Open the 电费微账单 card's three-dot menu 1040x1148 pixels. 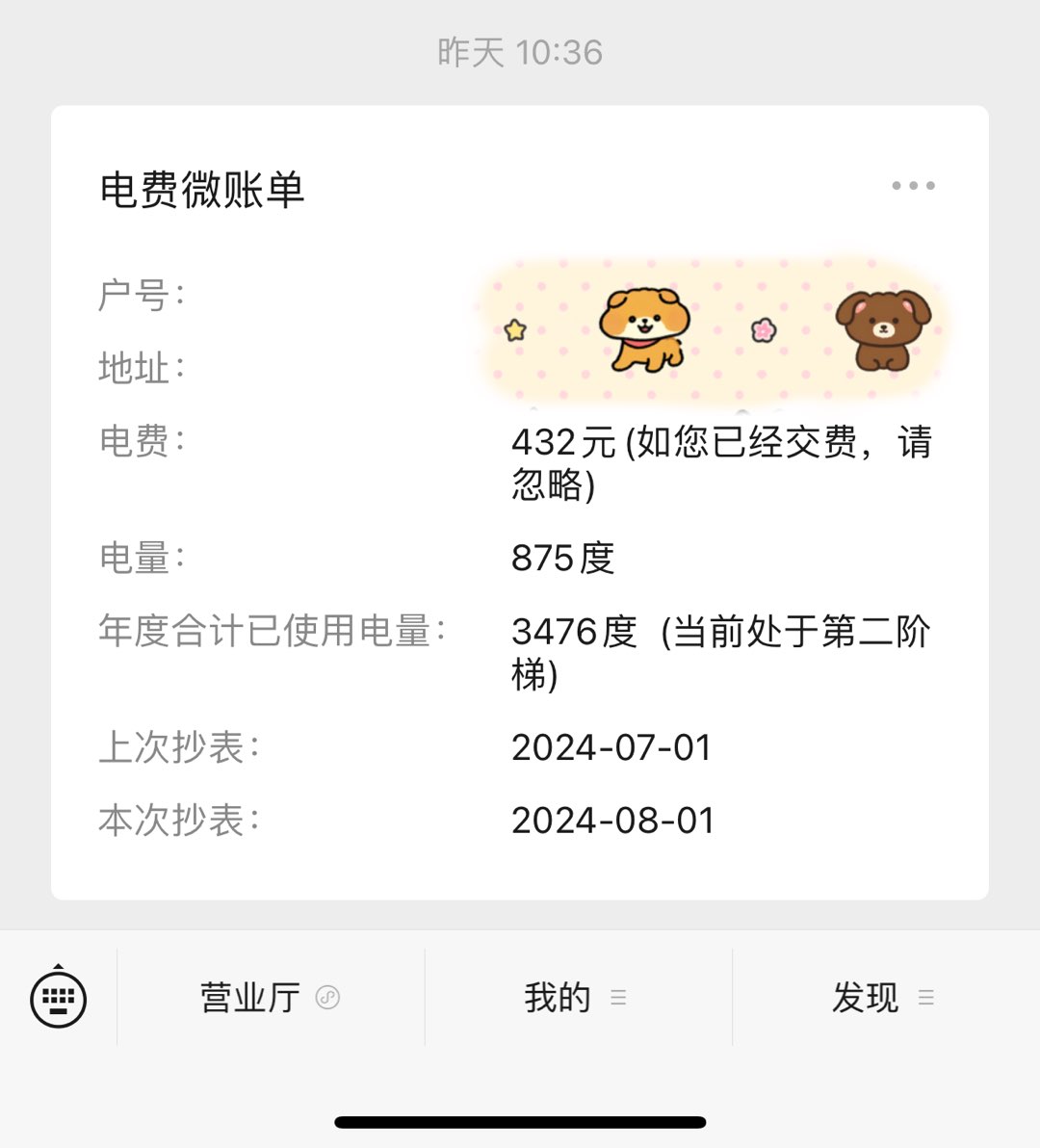[913, 186]
